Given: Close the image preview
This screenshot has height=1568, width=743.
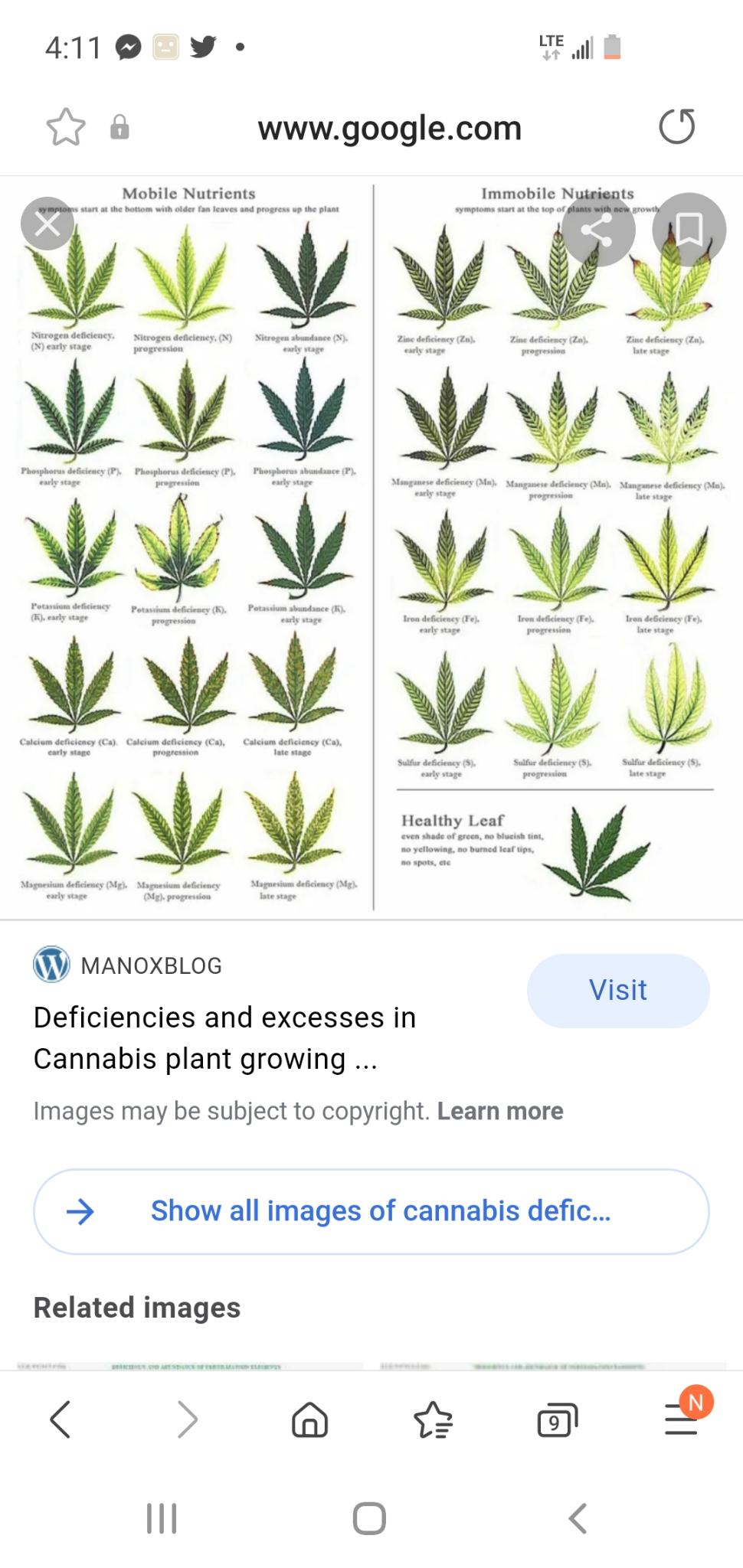Looking at the screenshot, I should click(47, 224).
